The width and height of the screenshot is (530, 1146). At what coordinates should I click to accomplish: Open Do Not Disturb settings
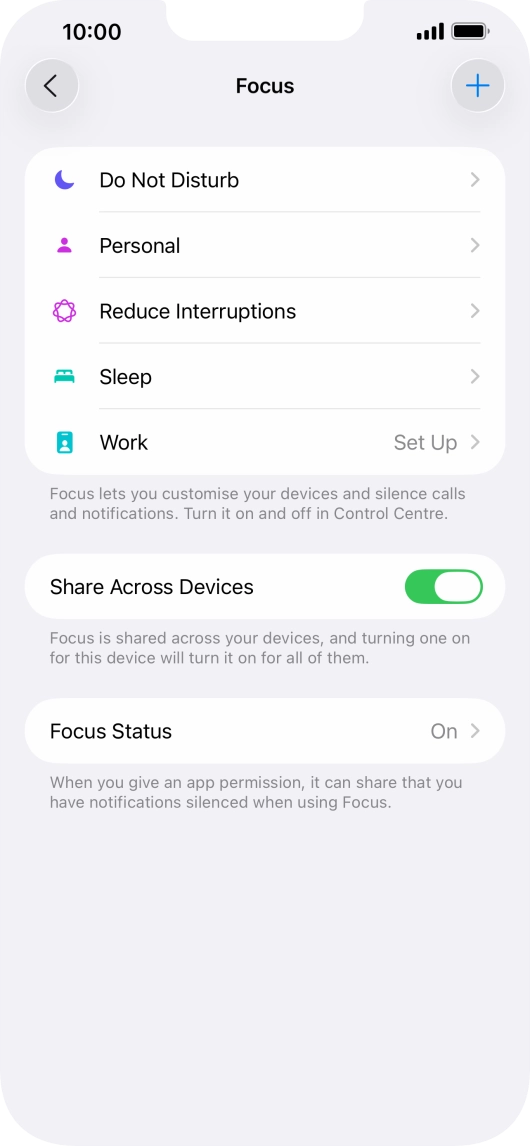(265, 180)
